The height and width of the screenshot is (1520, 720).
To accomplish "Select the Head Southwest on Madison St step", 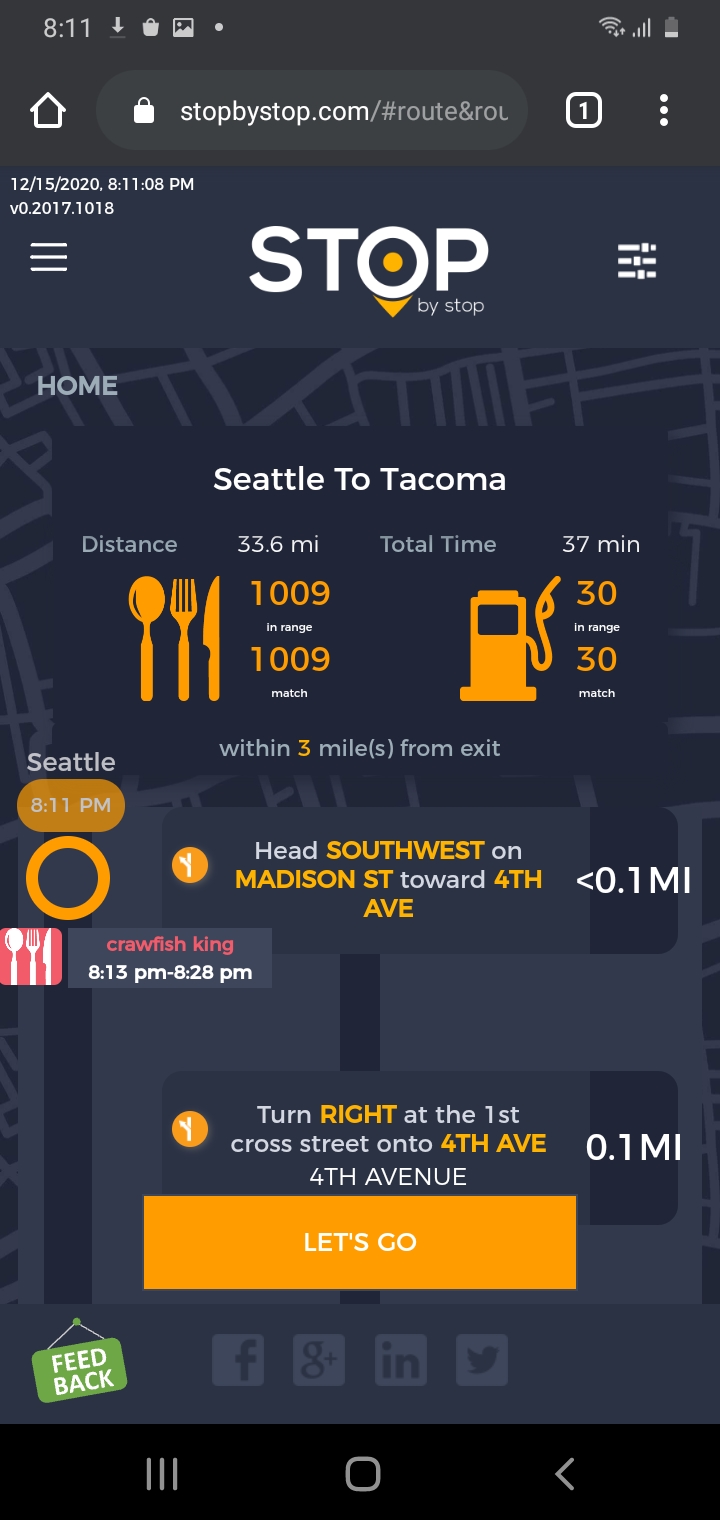I will coord(388,879).
